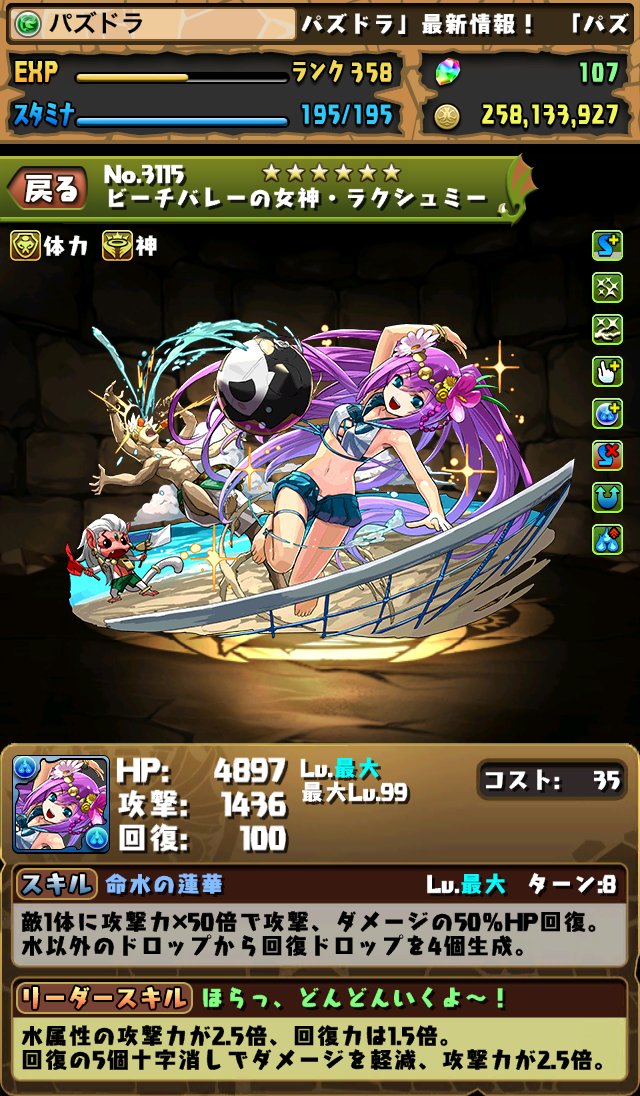Tap the Lakshmi monster icon thumbnail
This screenshot has height=1096, width=640.
[61, 803]
